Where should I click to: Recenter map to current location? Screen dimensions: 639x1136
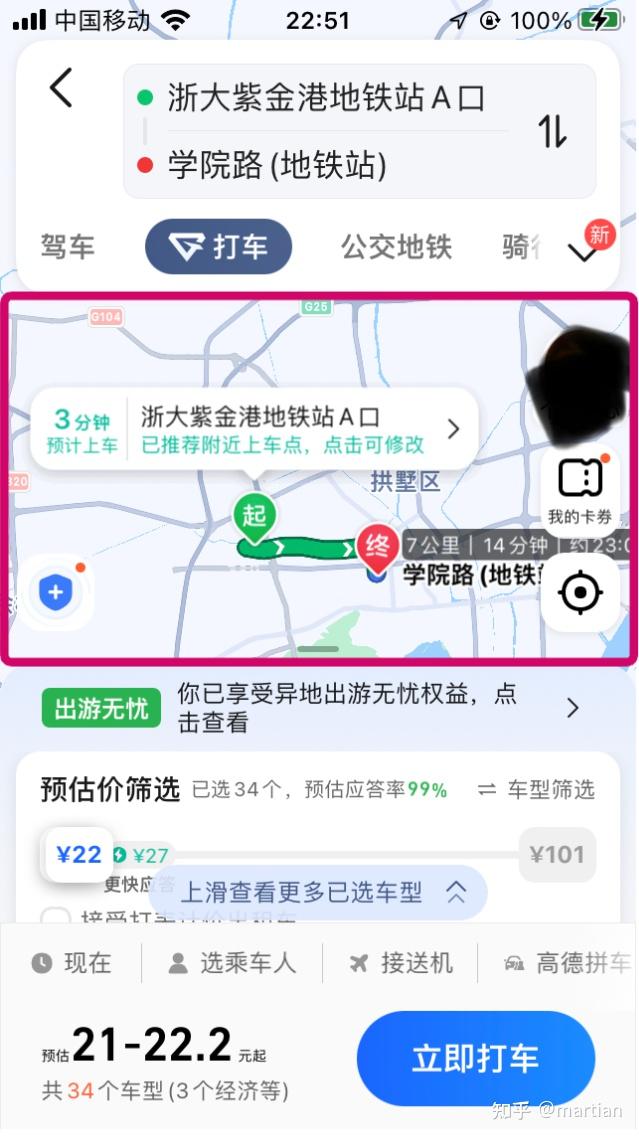tap(580, 592)
